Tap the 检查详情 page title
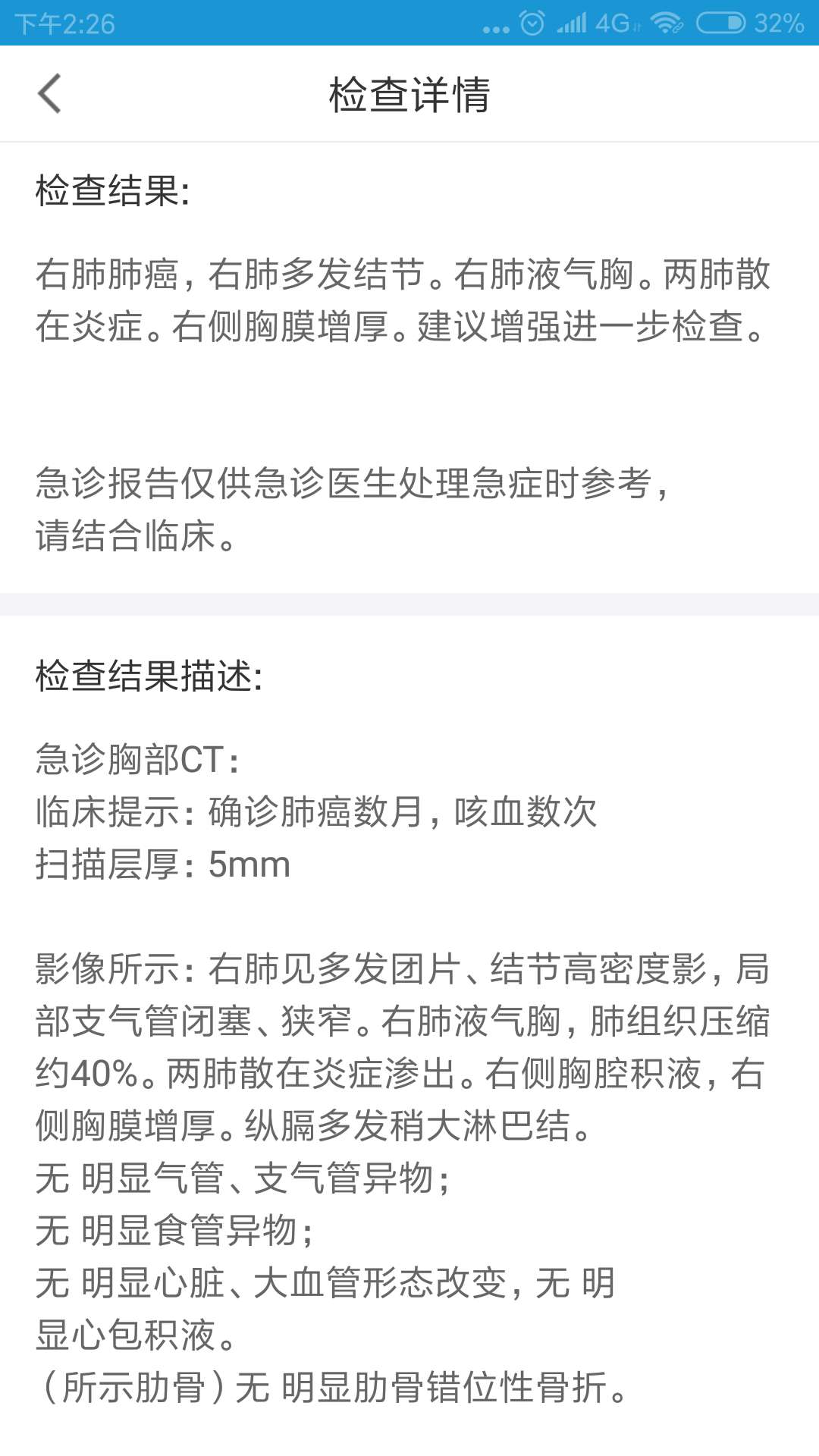This screenshot has height=1456, width=819. point(409,93)
